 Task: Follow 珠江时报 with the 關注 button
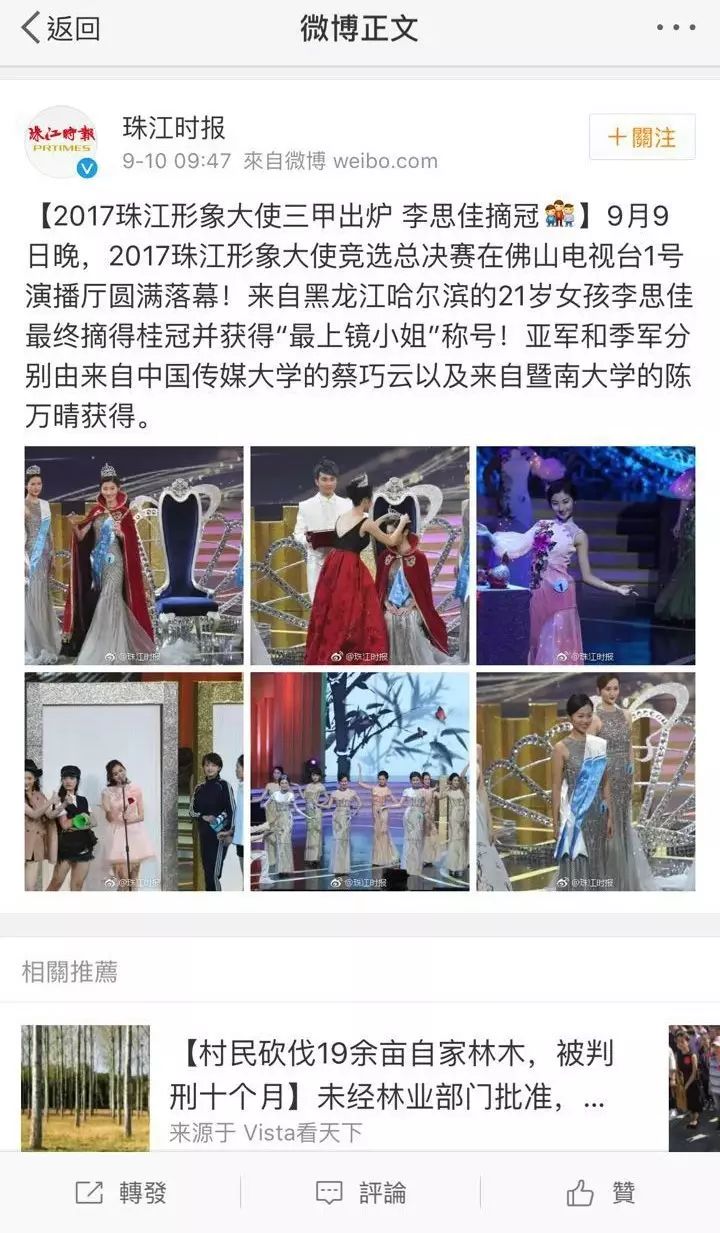[642, 137]
